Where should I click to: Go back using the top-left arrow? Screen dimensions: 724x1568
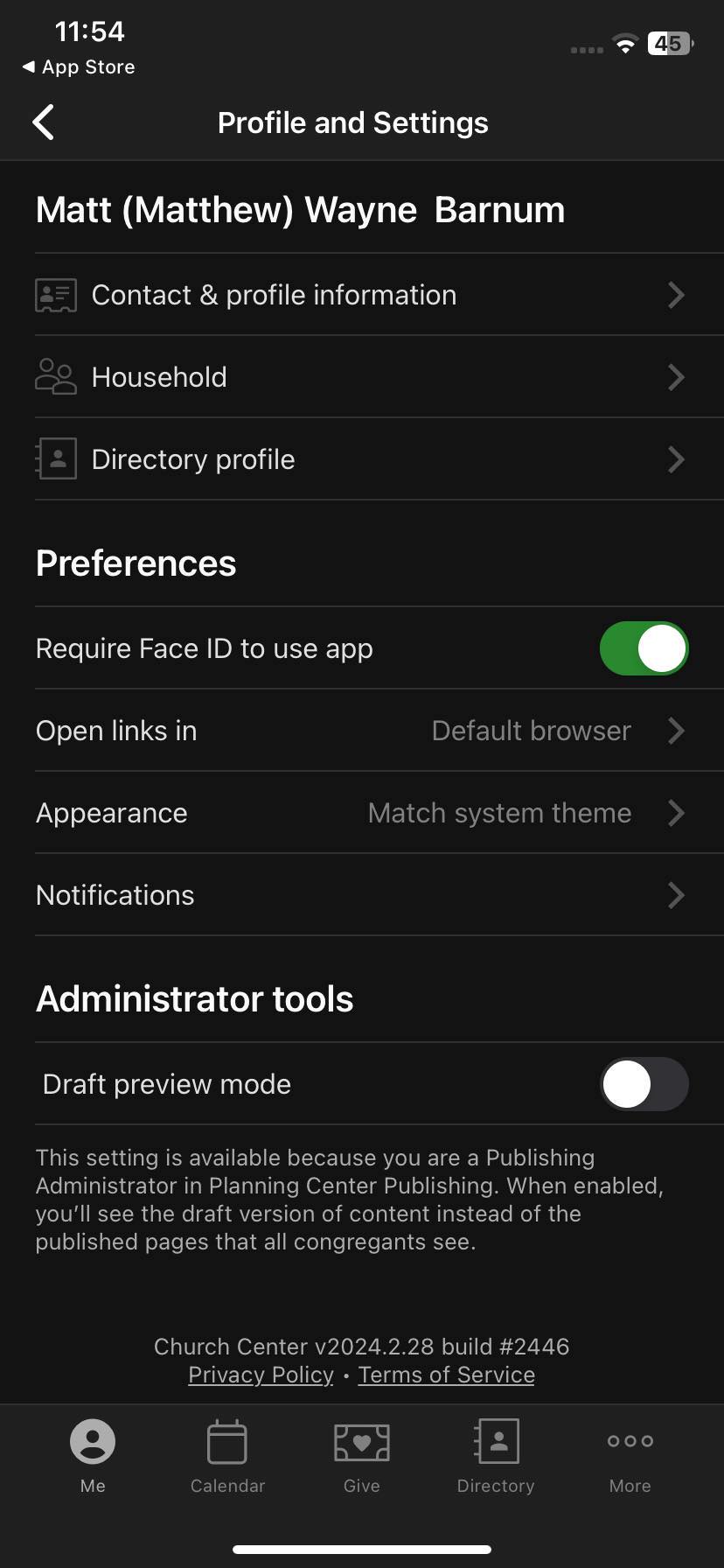(44, 122)
